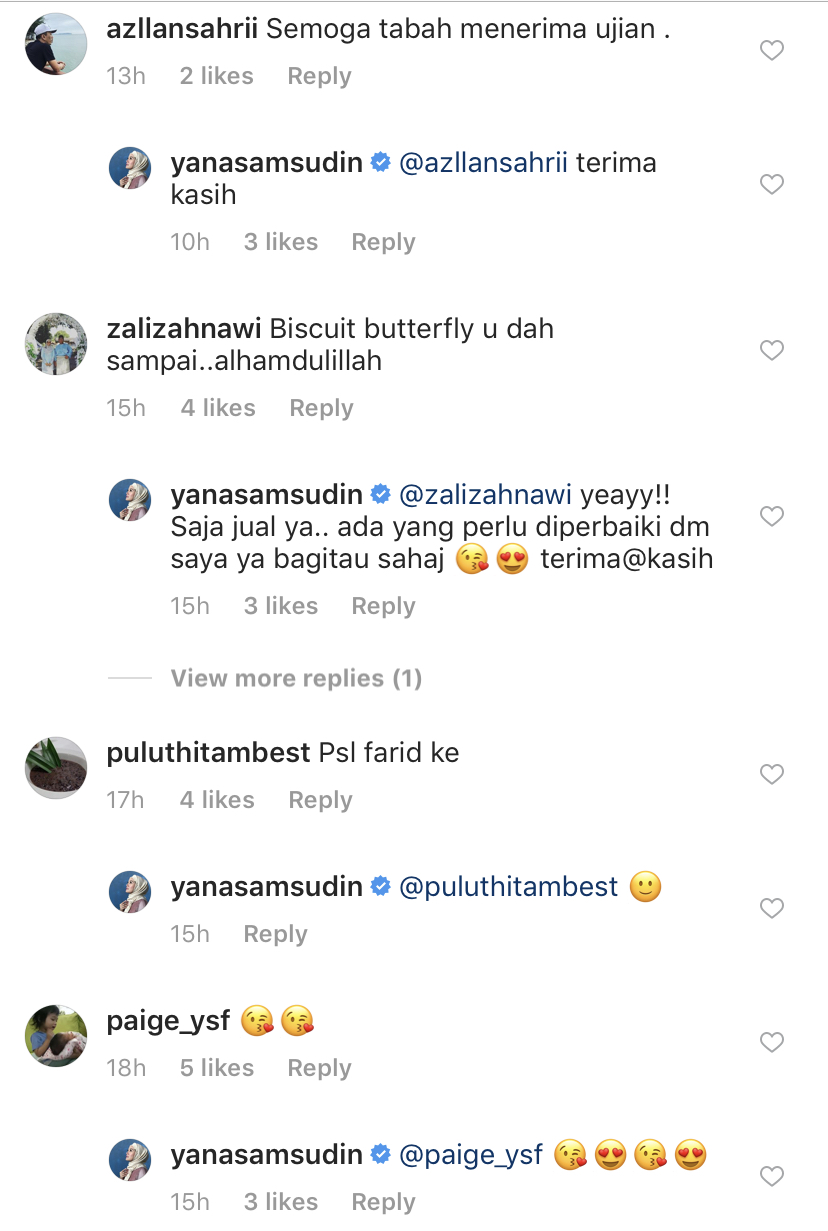The height and width of the screenshot is (1231, 828).
Task: Like azllansahrii's comment
Action: point(772,50)
